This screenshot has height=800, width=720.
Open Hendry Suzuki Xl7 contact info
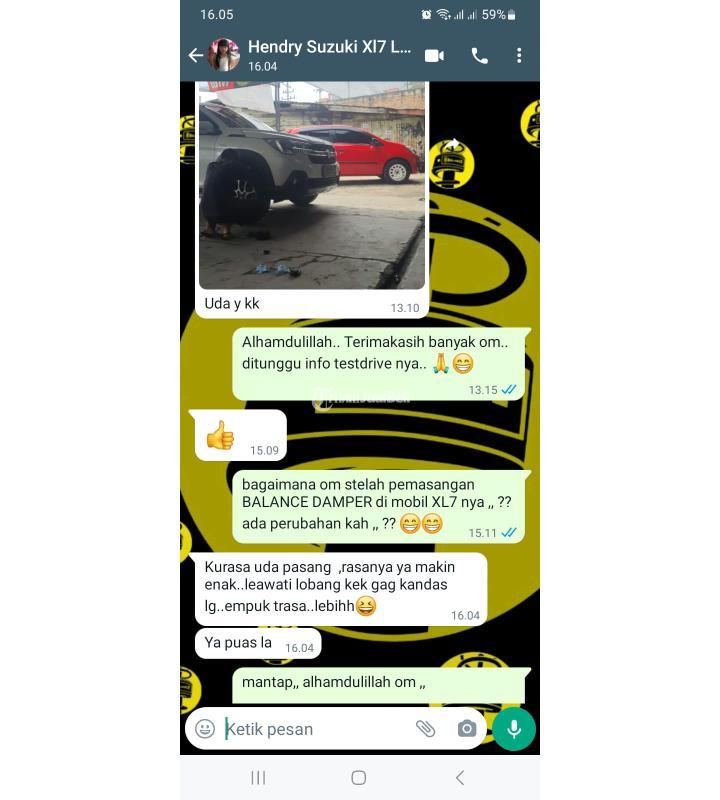pos(328,55)
